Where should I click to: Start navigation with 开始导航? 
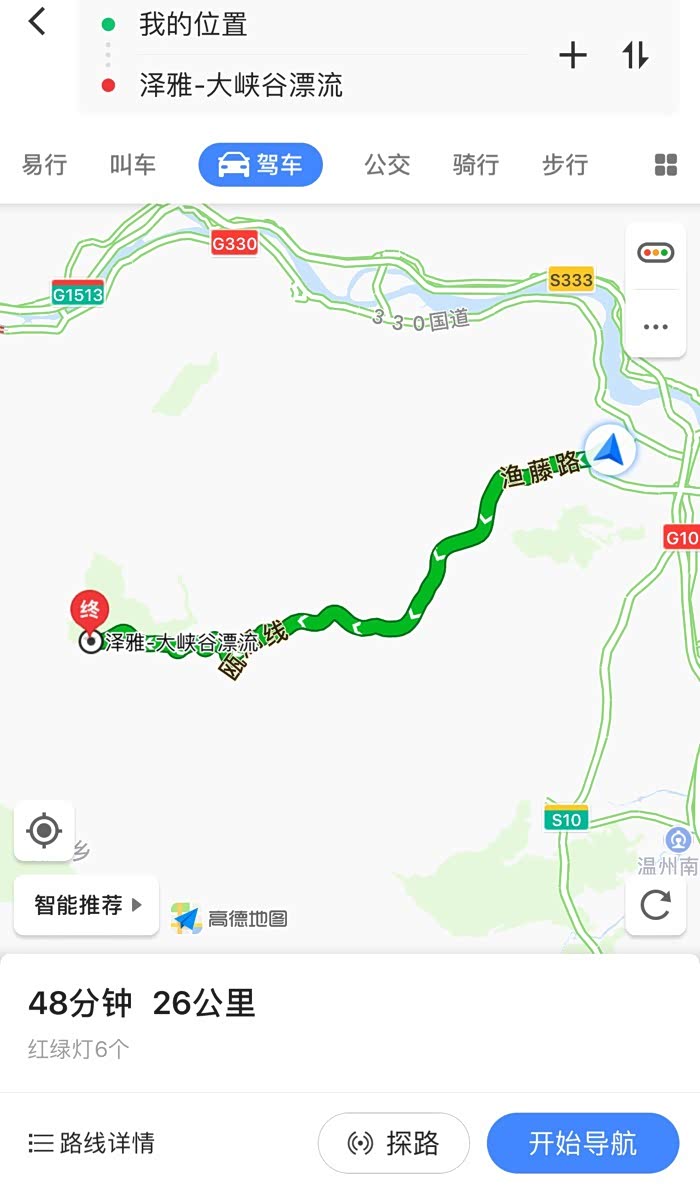pyautogui.click(x=583, y=1142)
